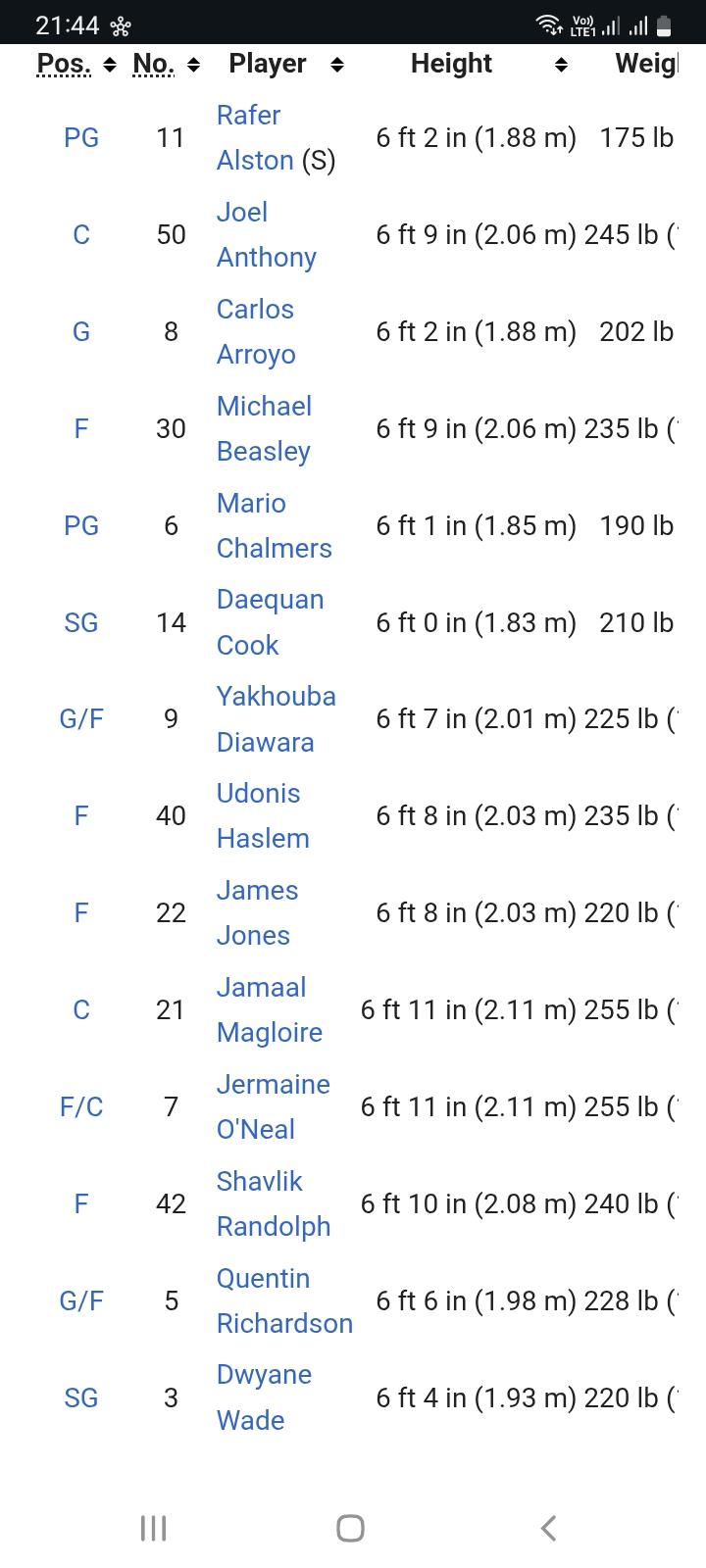
Task: View Yakhouba Diawara's article
Action: [276, 718]
